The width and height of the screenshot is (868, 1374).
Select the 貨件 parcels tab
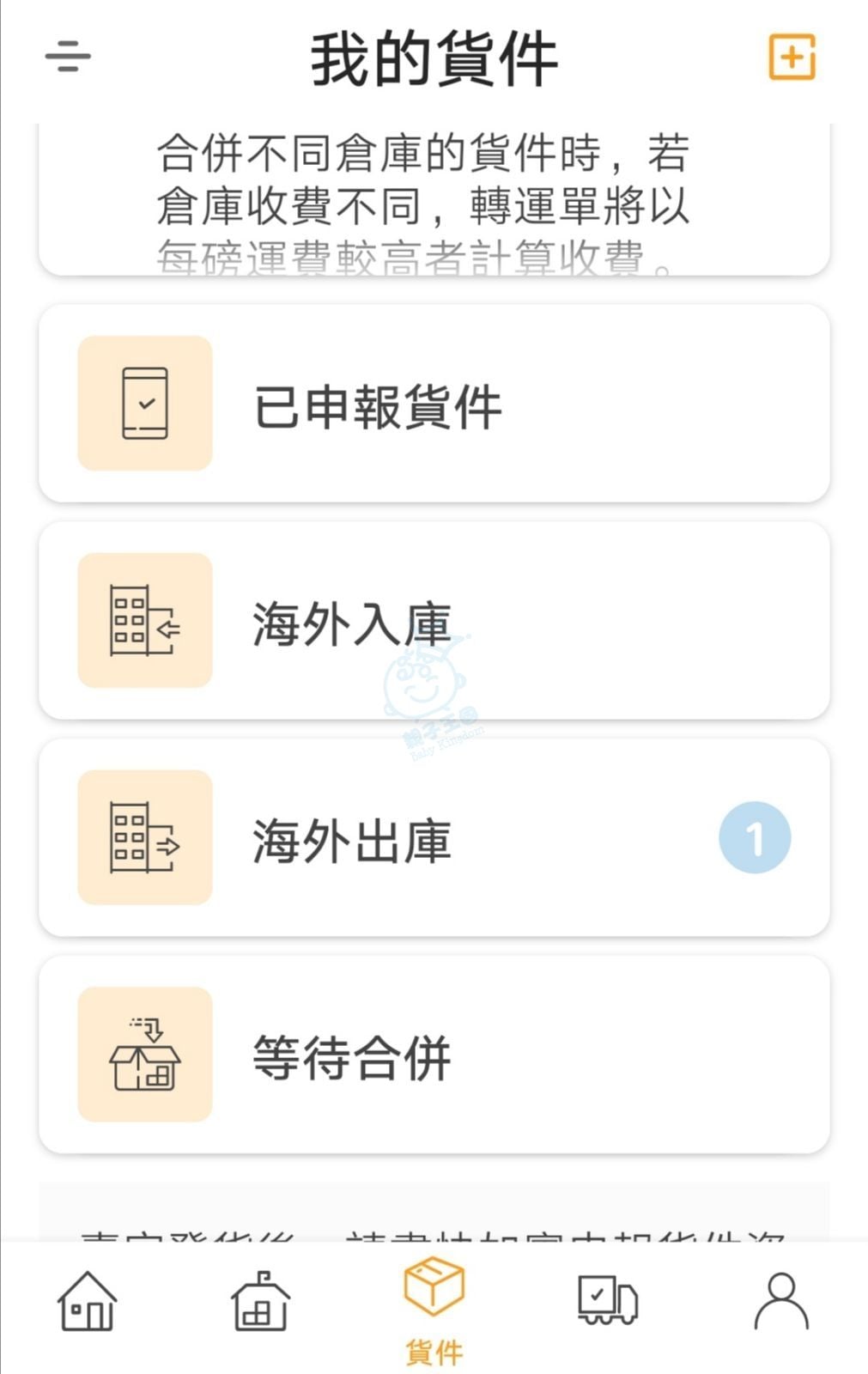point(434,1310)
